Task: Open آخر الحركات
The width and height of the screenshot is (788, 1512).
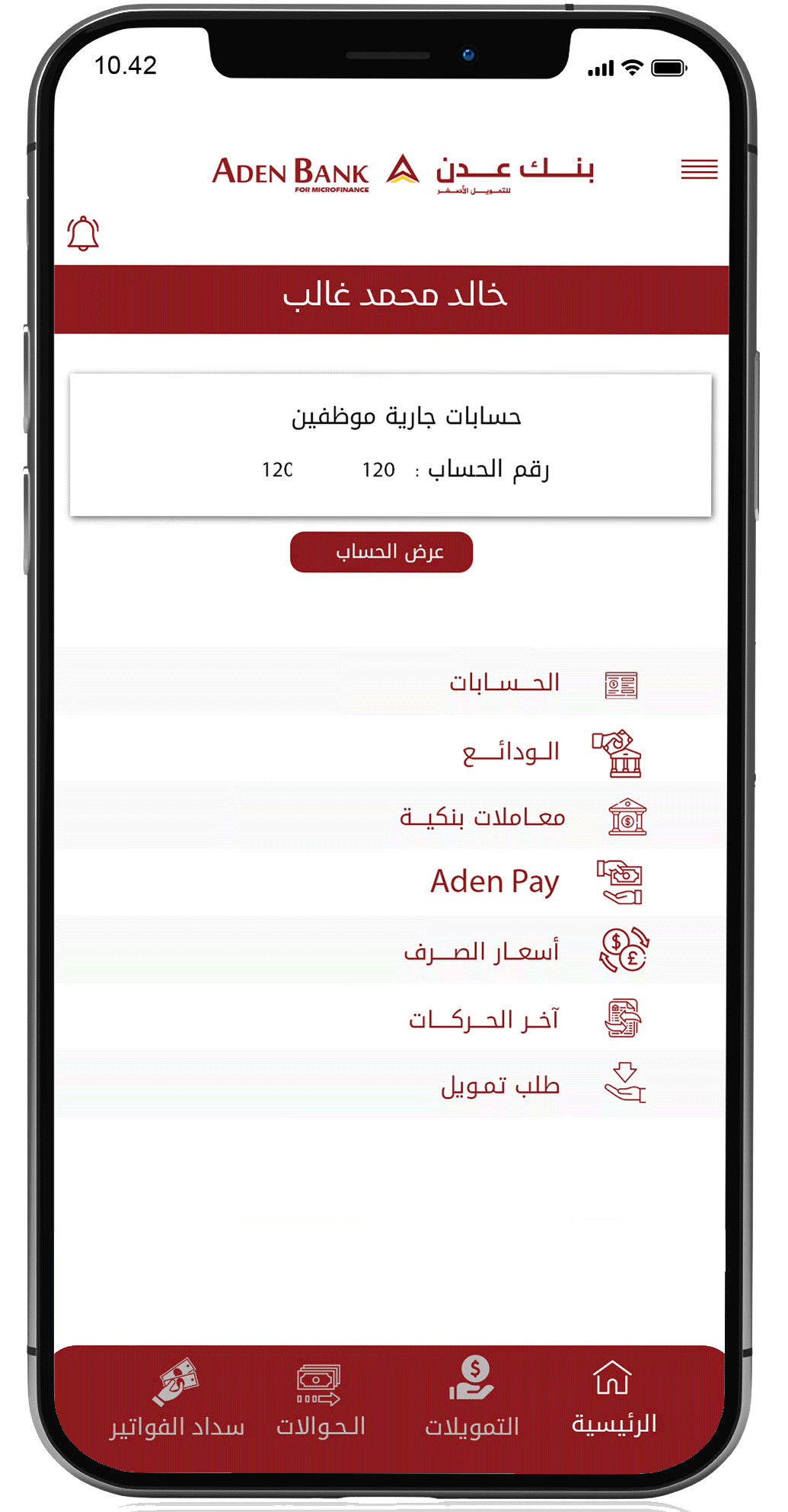Action: [x=390, y=1017]
